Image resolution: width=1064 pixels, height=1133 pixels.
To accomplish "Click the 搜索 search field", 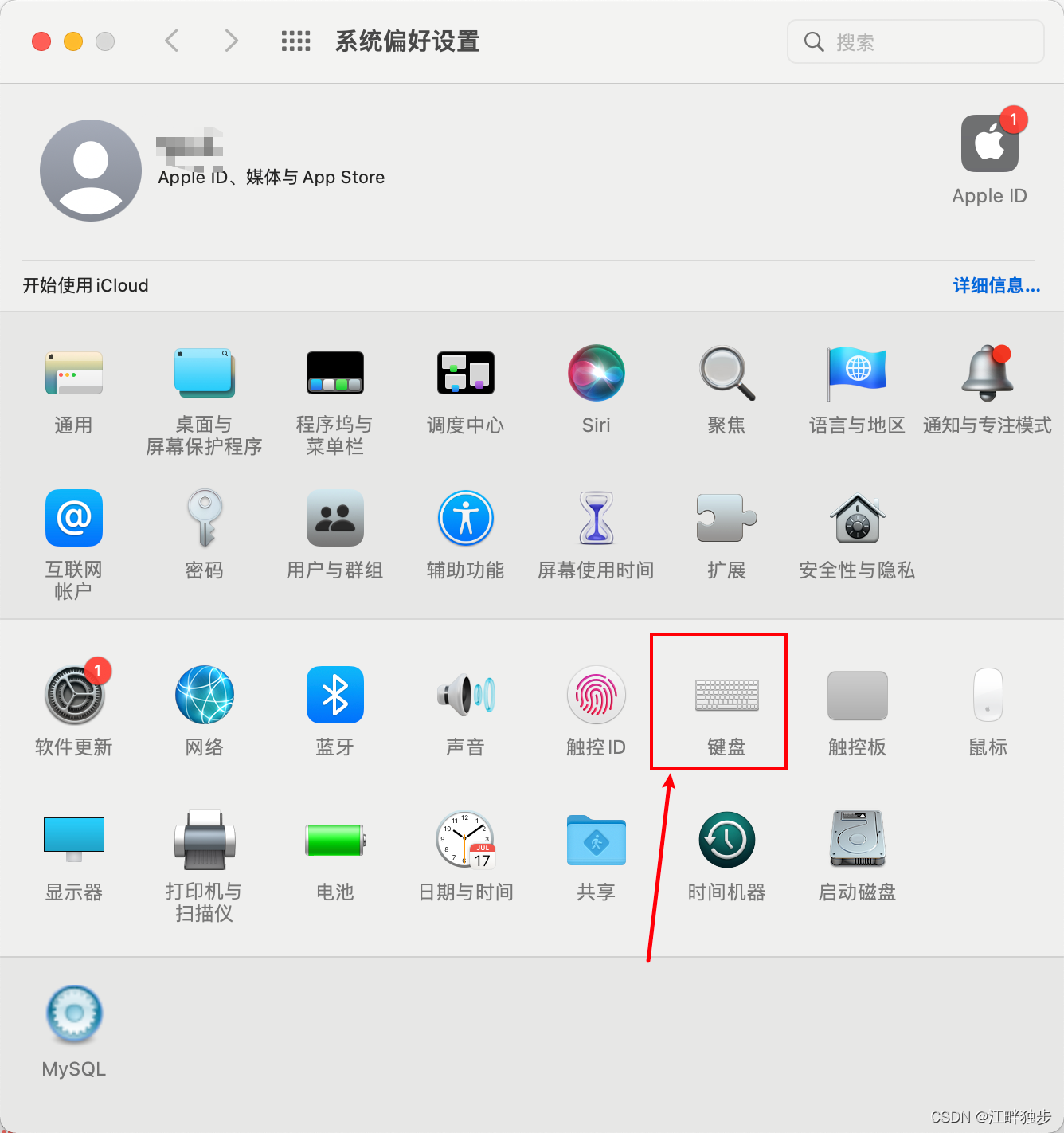I will click(x=924, y=41).
